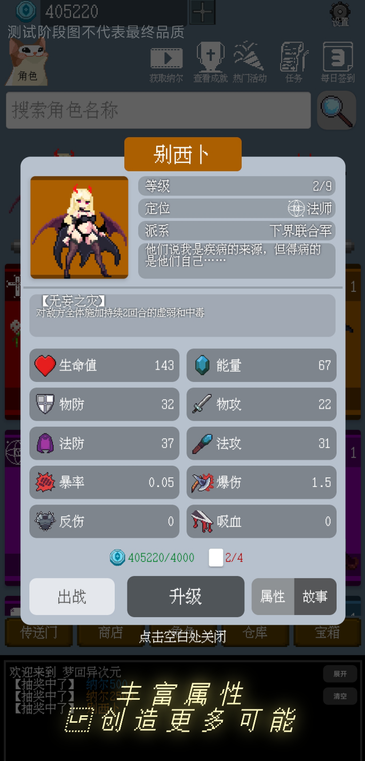The width and height of the screenshot is (365, 761).
Task: Open 获取纳尔 video reward
Action: [x=166, y=64]
